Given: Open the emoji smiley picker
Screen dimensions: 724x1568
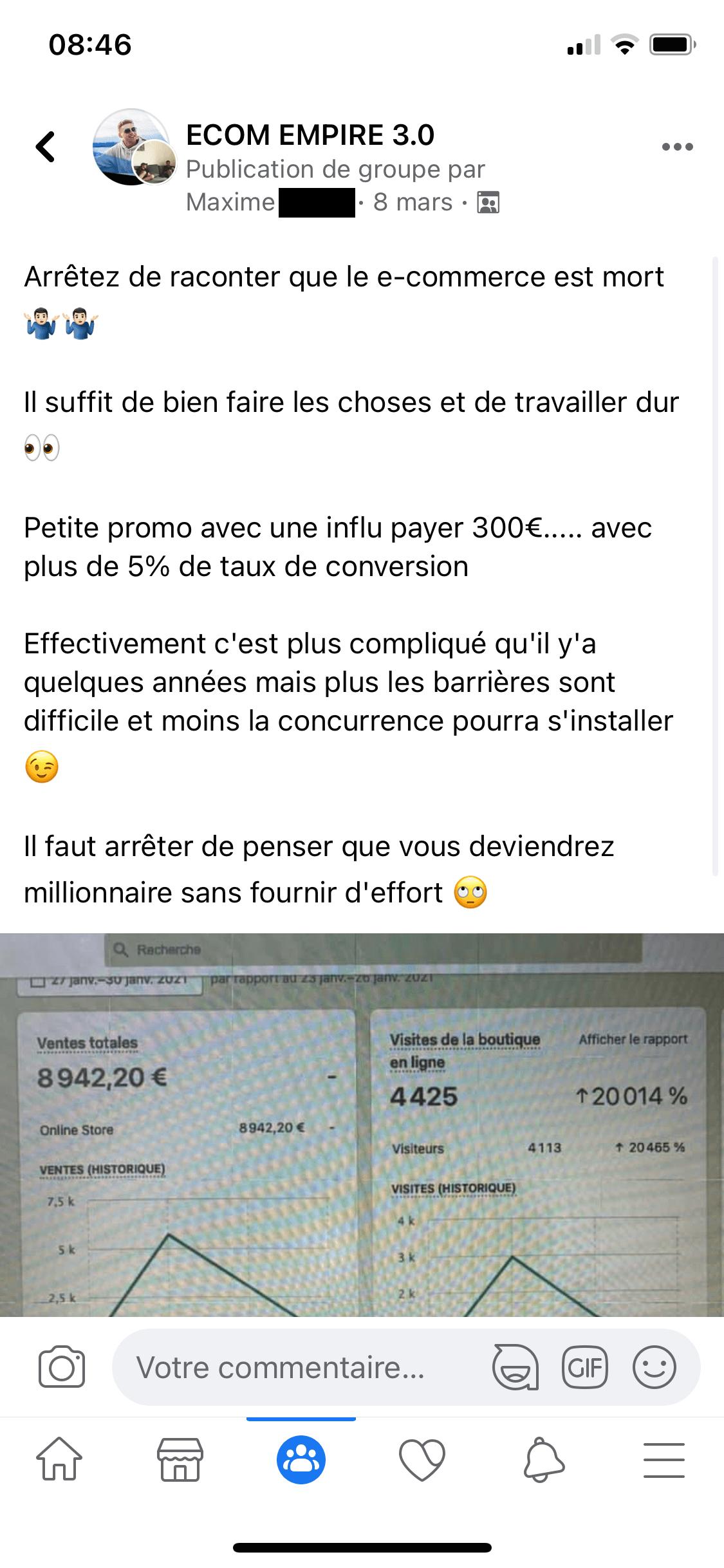Looking at the screenshot, I should pyautogui.click(x=654, y=1367).
